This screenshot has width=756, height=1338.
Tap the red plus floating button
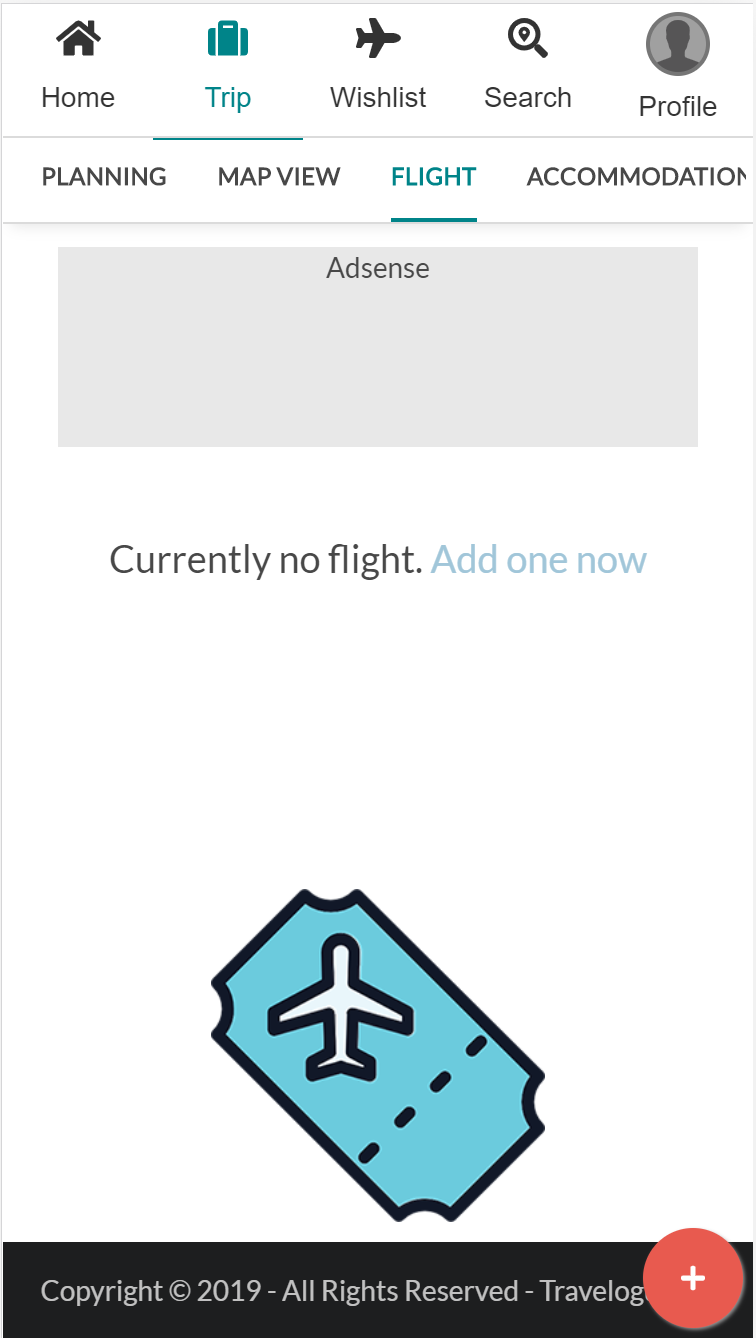coord(693,1278)
